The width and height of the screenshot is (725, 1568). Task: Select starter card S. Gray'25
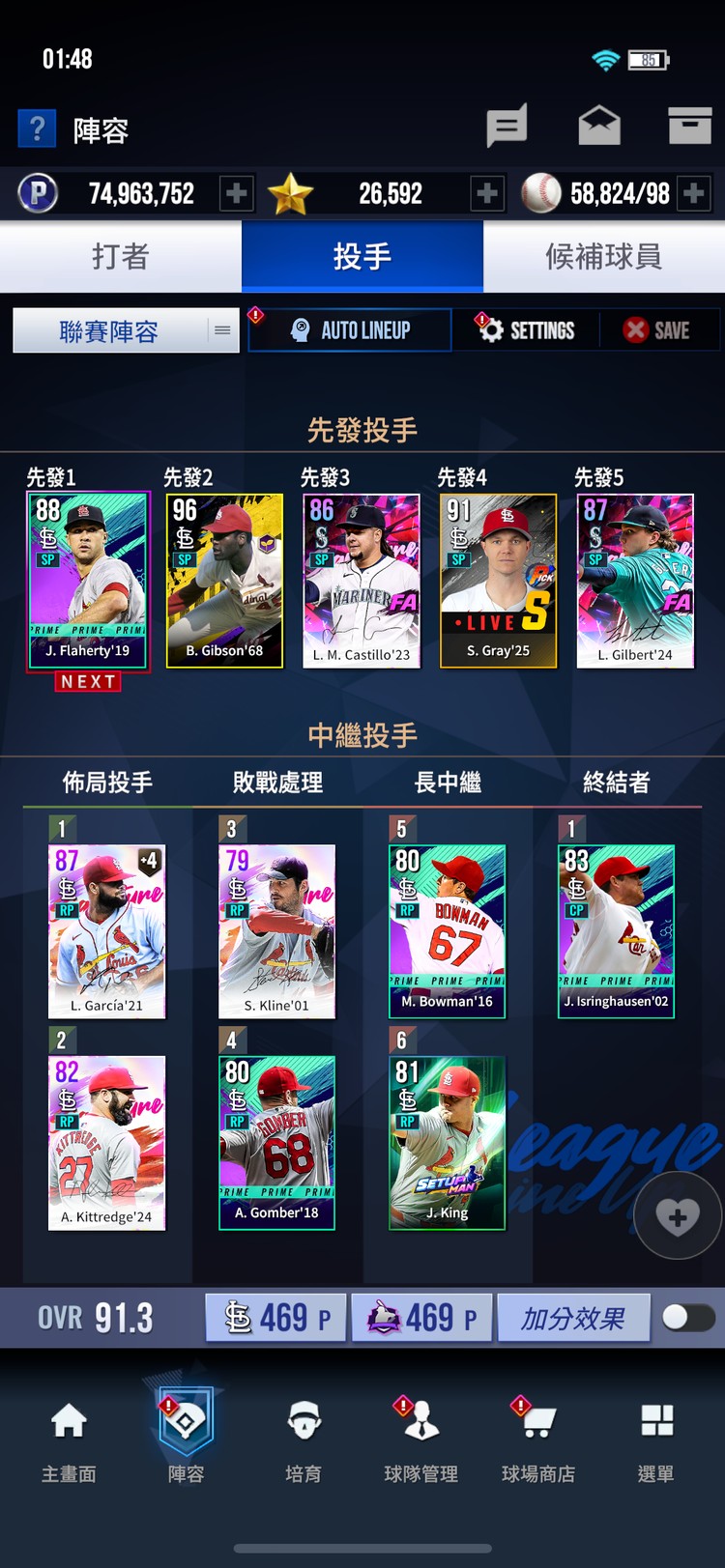pyautogui.click(x=499, y=580)
